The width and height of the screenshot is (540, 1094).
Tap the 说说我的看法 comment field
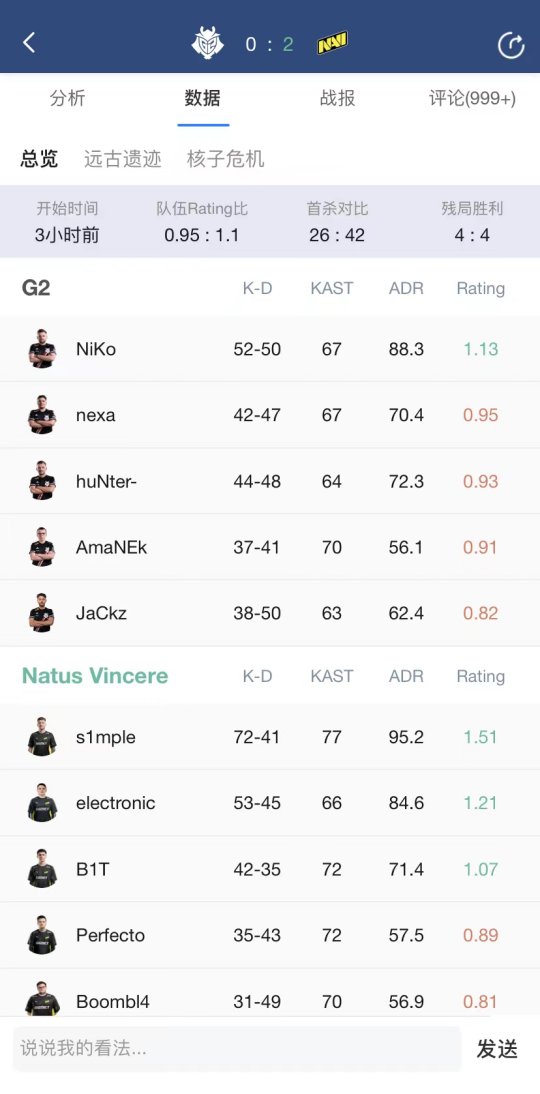tap(237, 1048)
